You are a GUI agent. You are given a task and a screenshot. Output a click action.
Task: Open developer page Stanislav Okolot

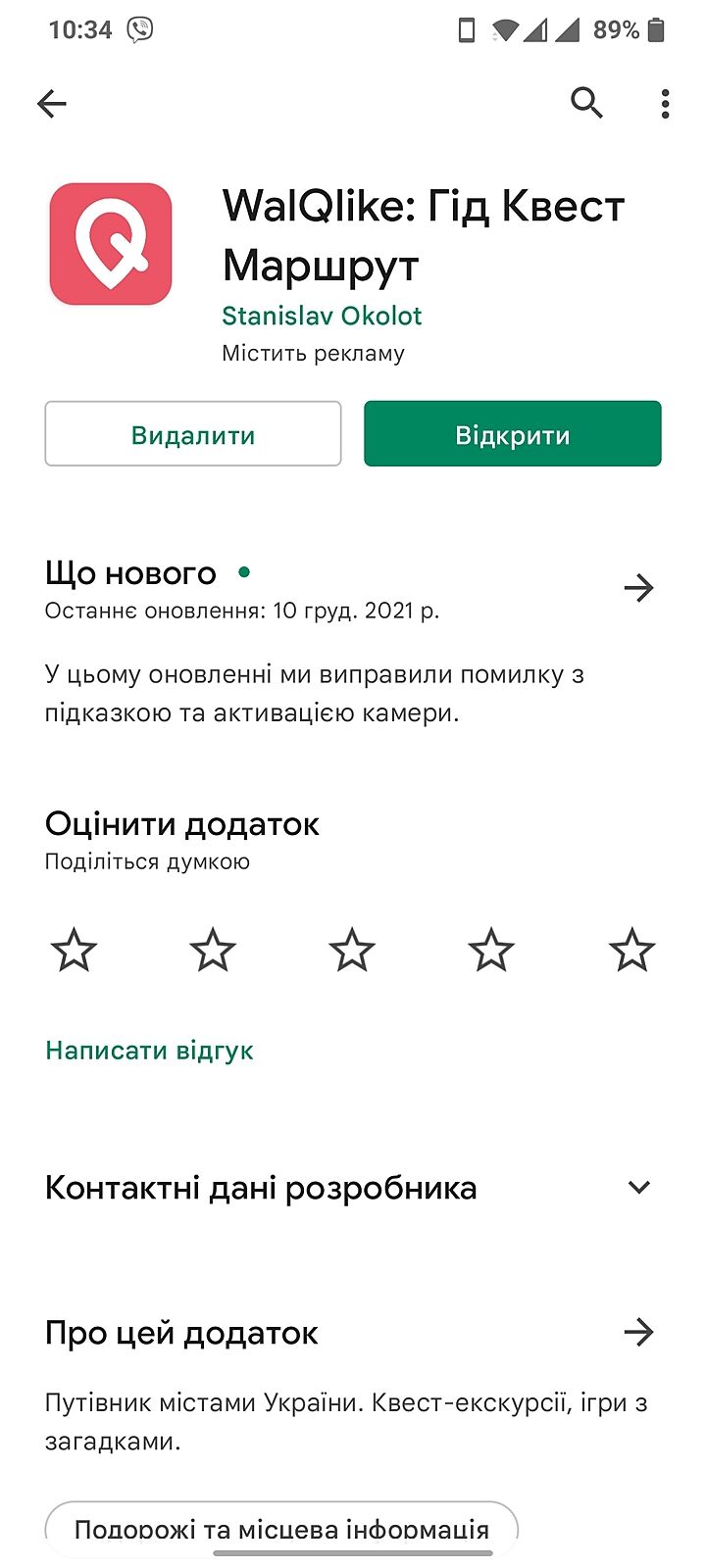pos(322,316)
